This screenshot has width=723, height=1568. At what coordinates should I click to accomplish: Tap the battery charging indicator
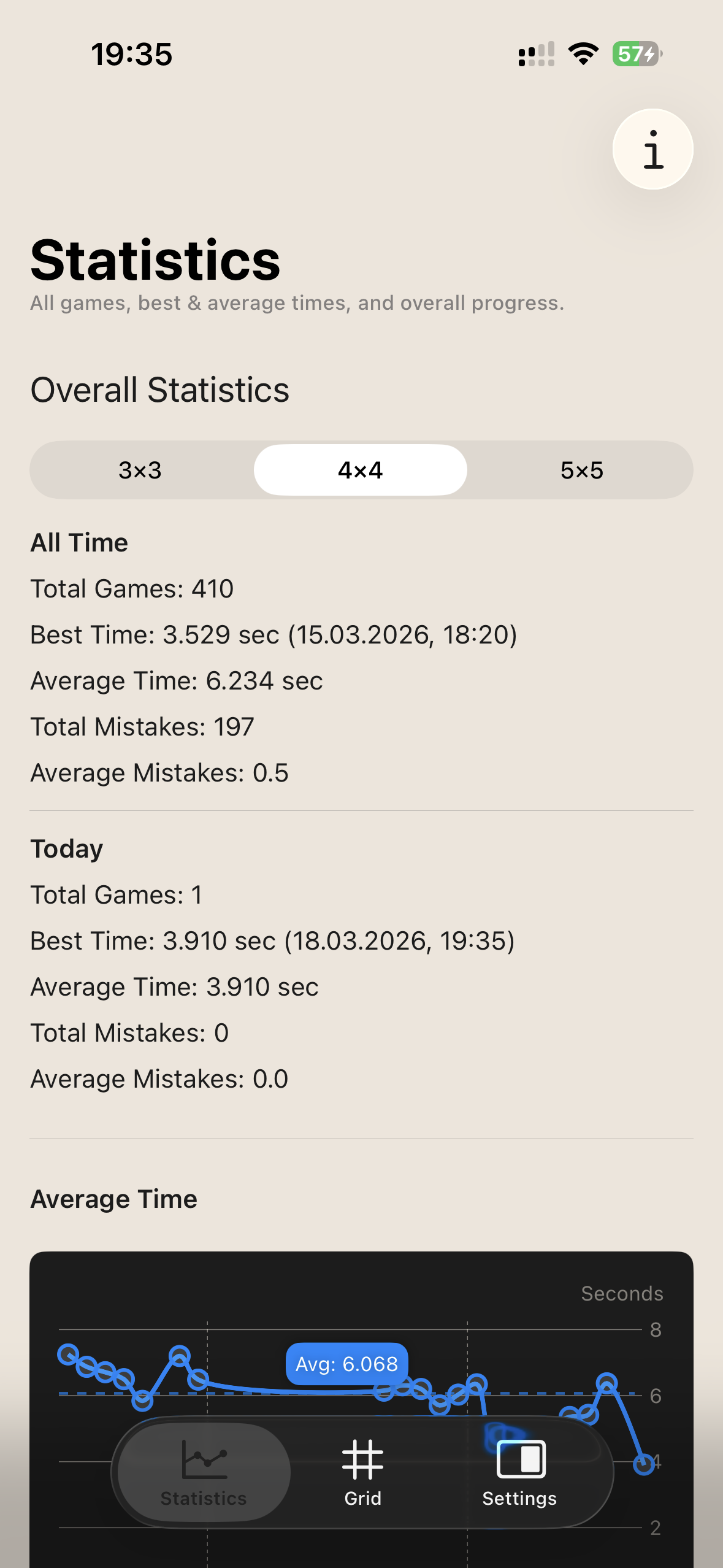(635, 54)
